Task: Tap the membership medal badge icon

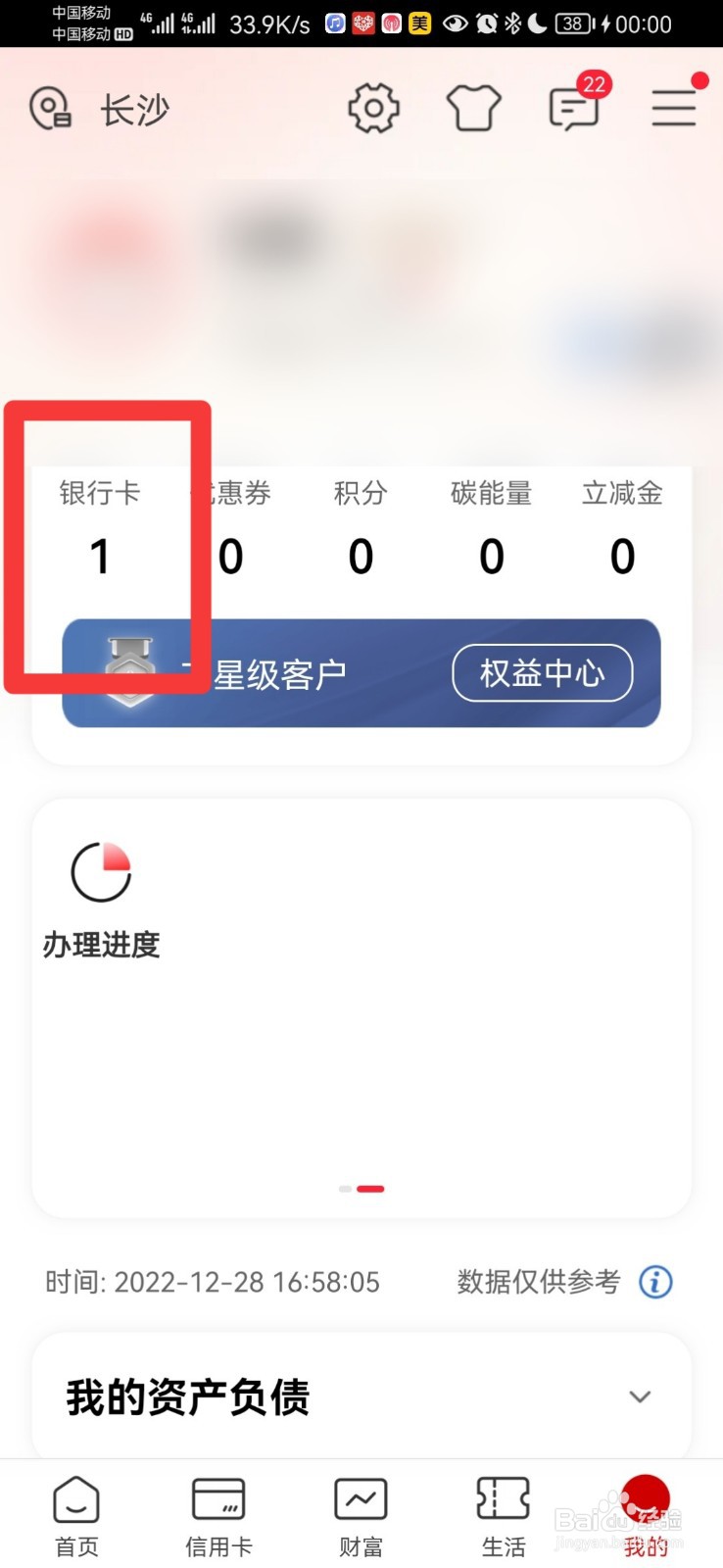Action: pos(130,671)
